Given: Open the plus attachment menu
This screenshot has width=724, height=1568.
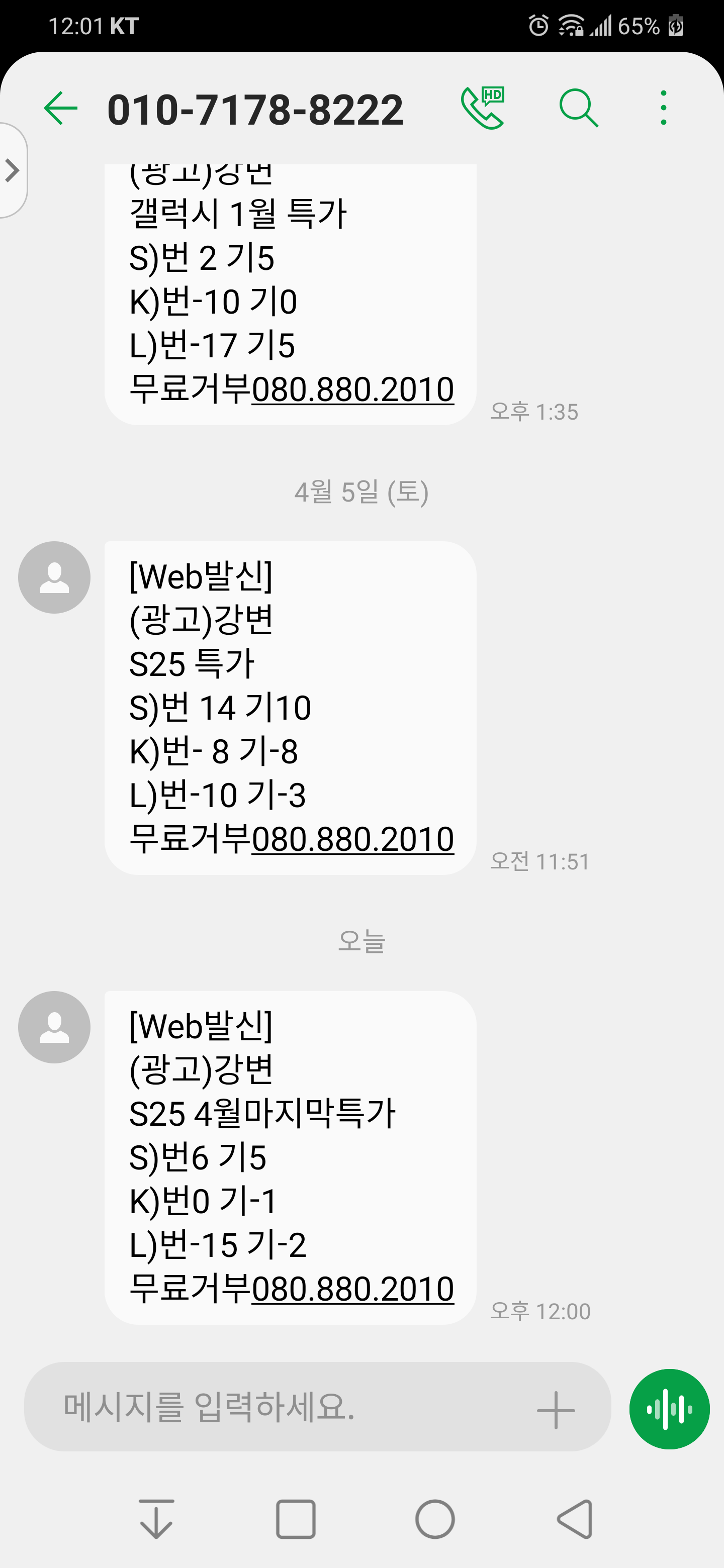Looking at the screenshot, I should point(556,1410).
